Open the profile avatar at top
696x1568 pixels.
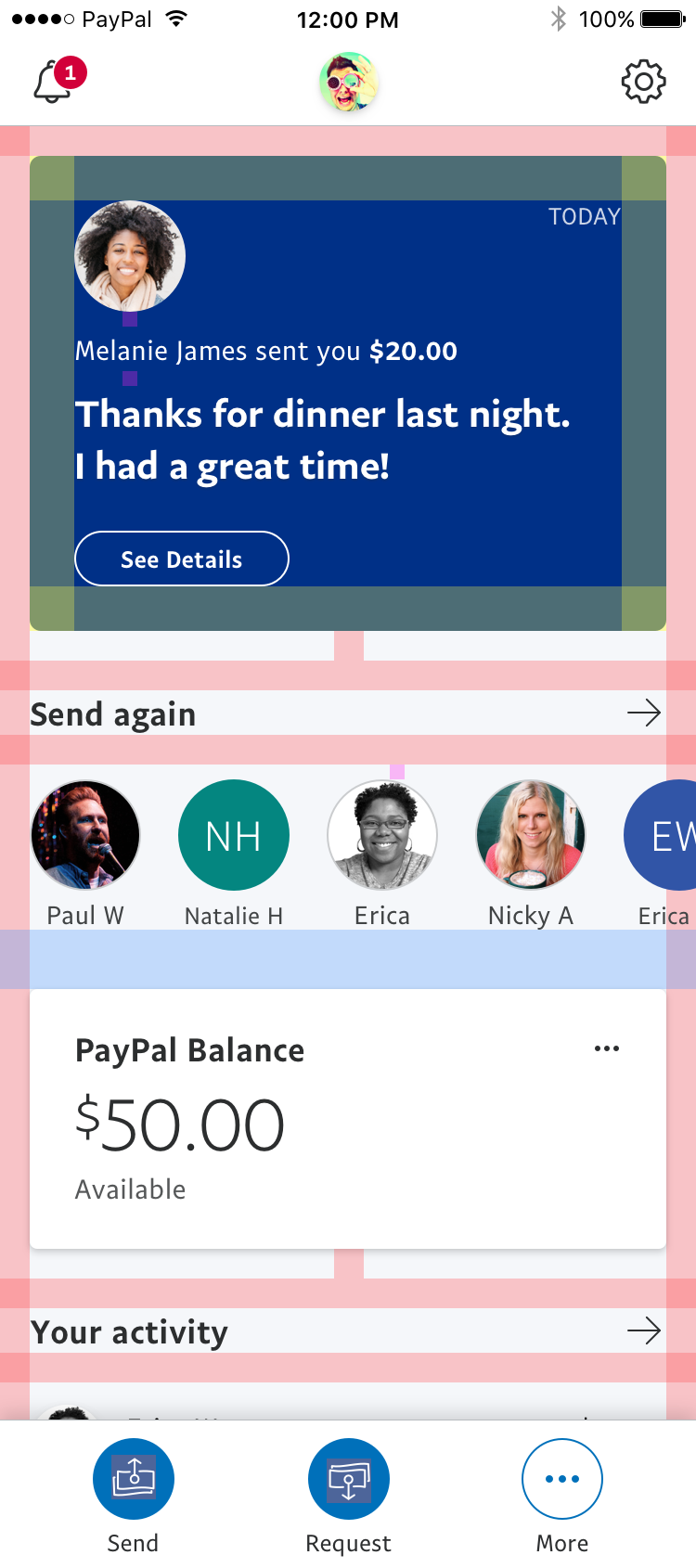coord(348,82)
